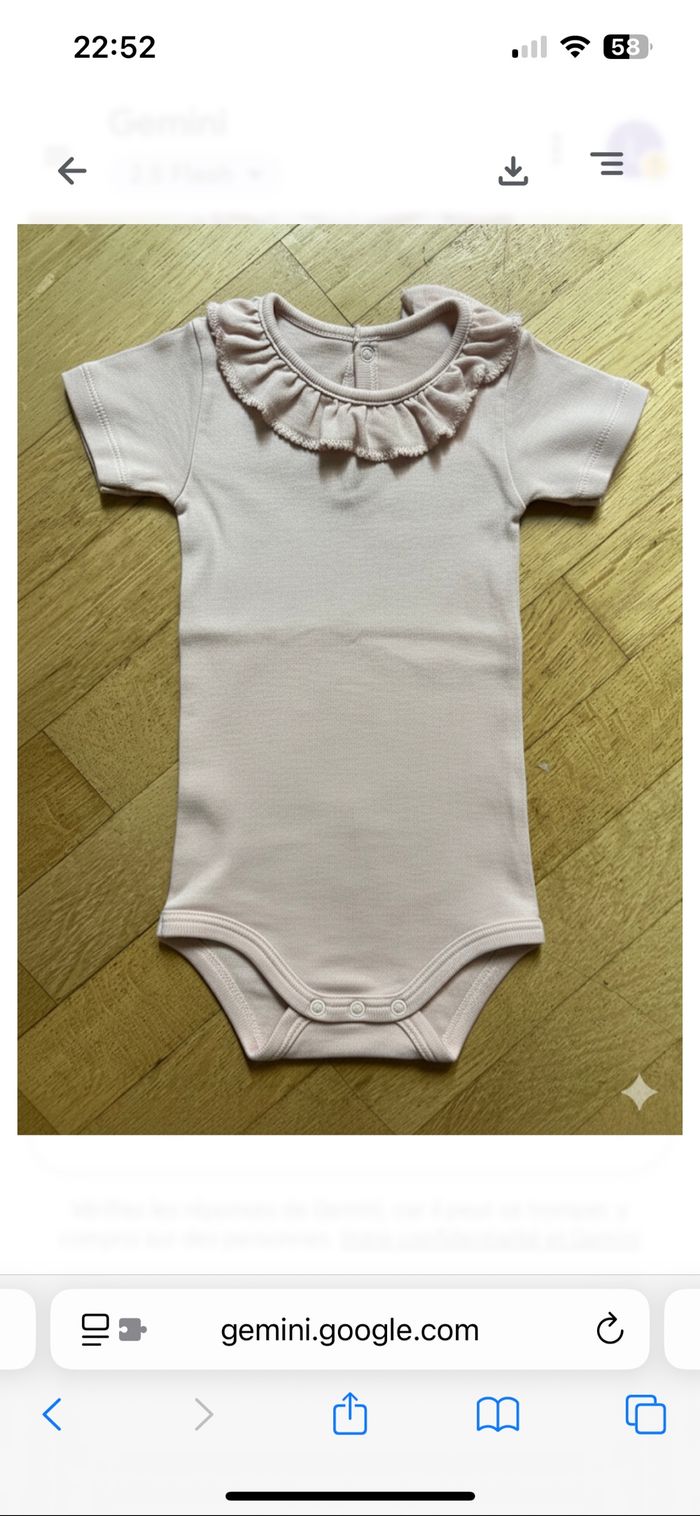700x1516 pixels.
Task: Open Safari bookmarks
Action: [x=498, y=1414]
